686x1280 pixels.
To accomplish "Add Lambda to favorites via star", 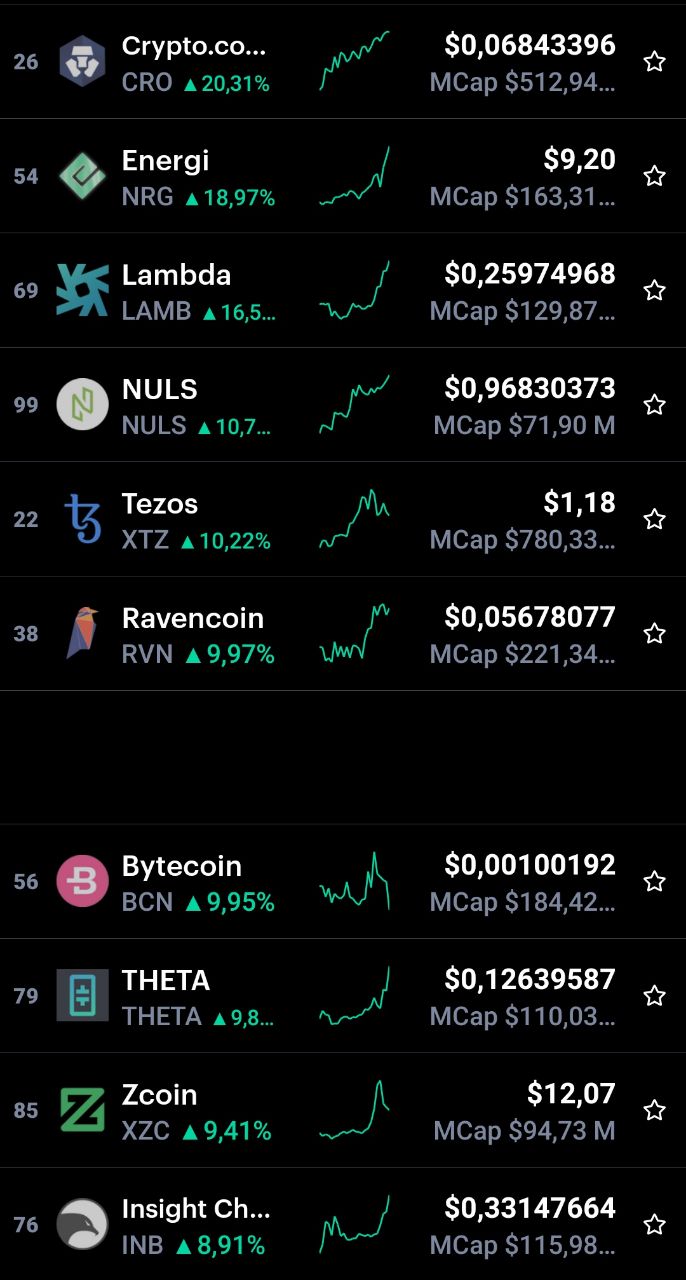I will (654, 290).
